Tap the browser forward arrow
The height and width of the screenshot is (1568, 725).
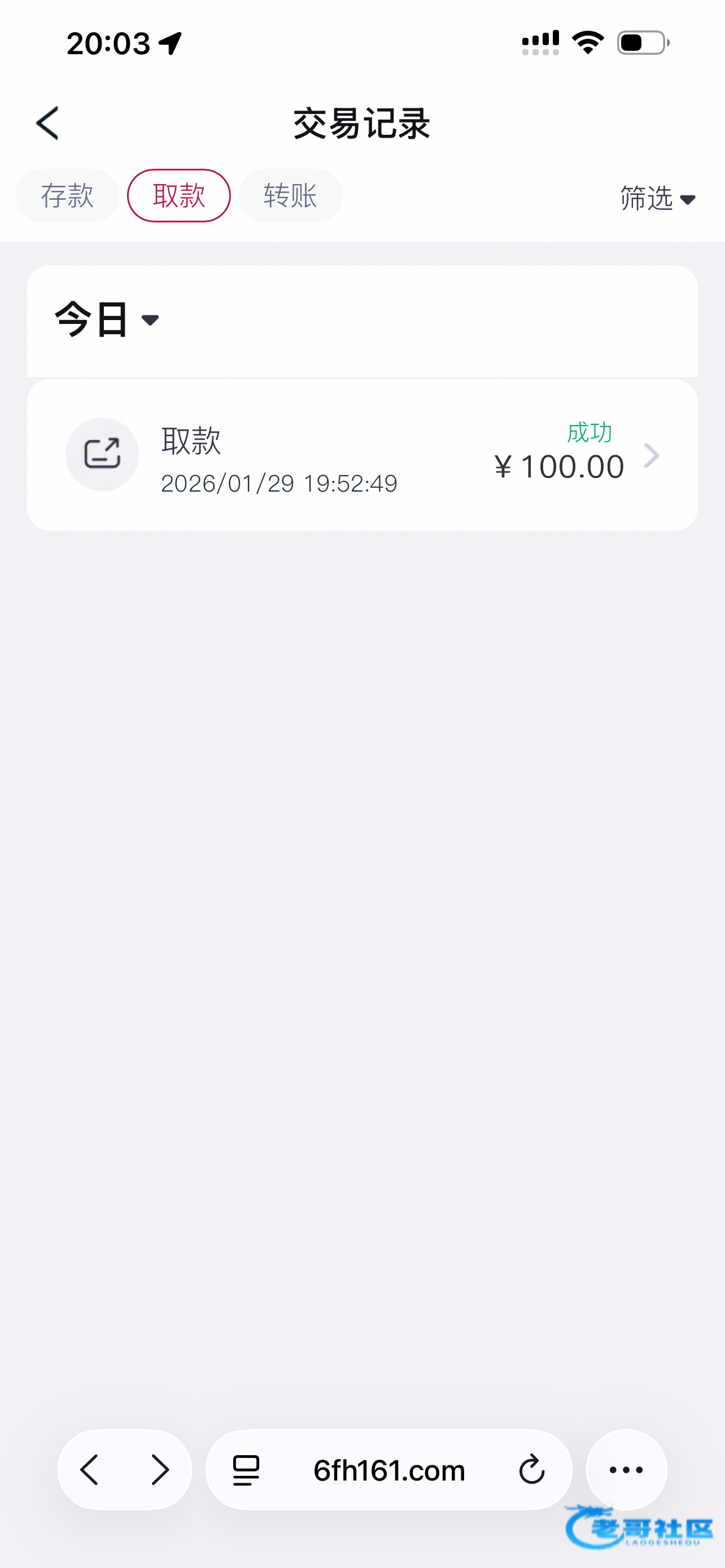(159, 1470)
